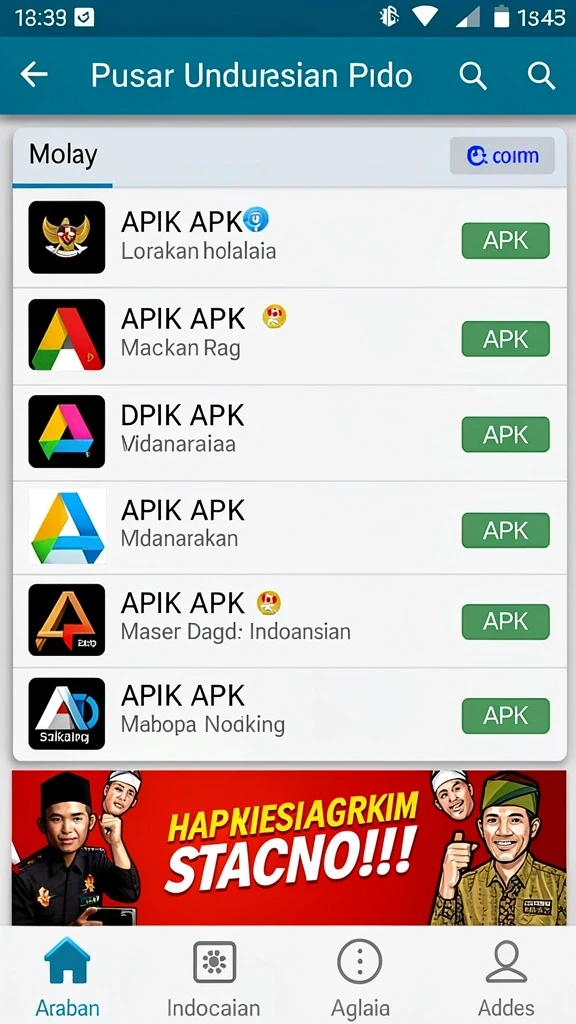Screen dimensions: 576x1024
Task: Go back using the top-left arrow
Action: point(34,75)
